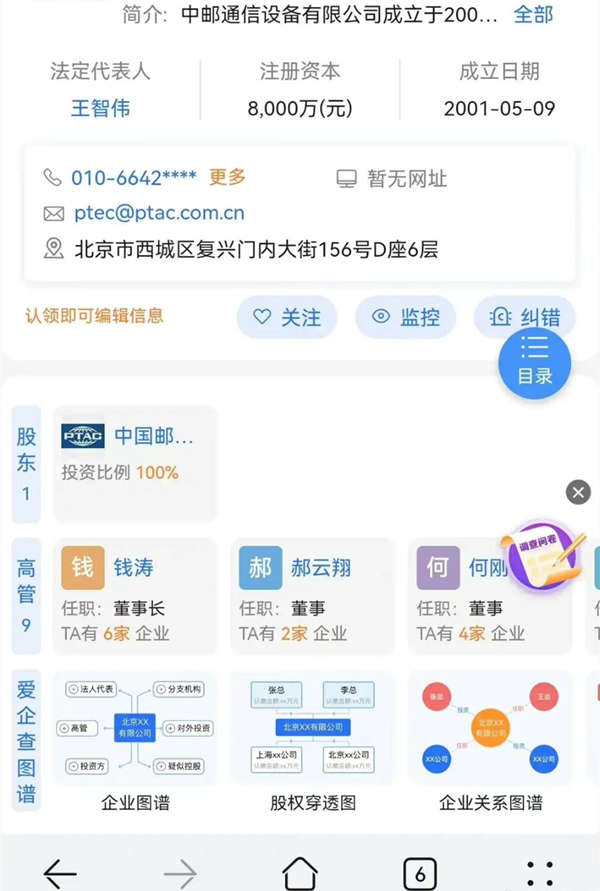Call the phone number 010-6642****
Image resolution: width=600 pixels, height=891 pixels.
click(x=133, y=178)
